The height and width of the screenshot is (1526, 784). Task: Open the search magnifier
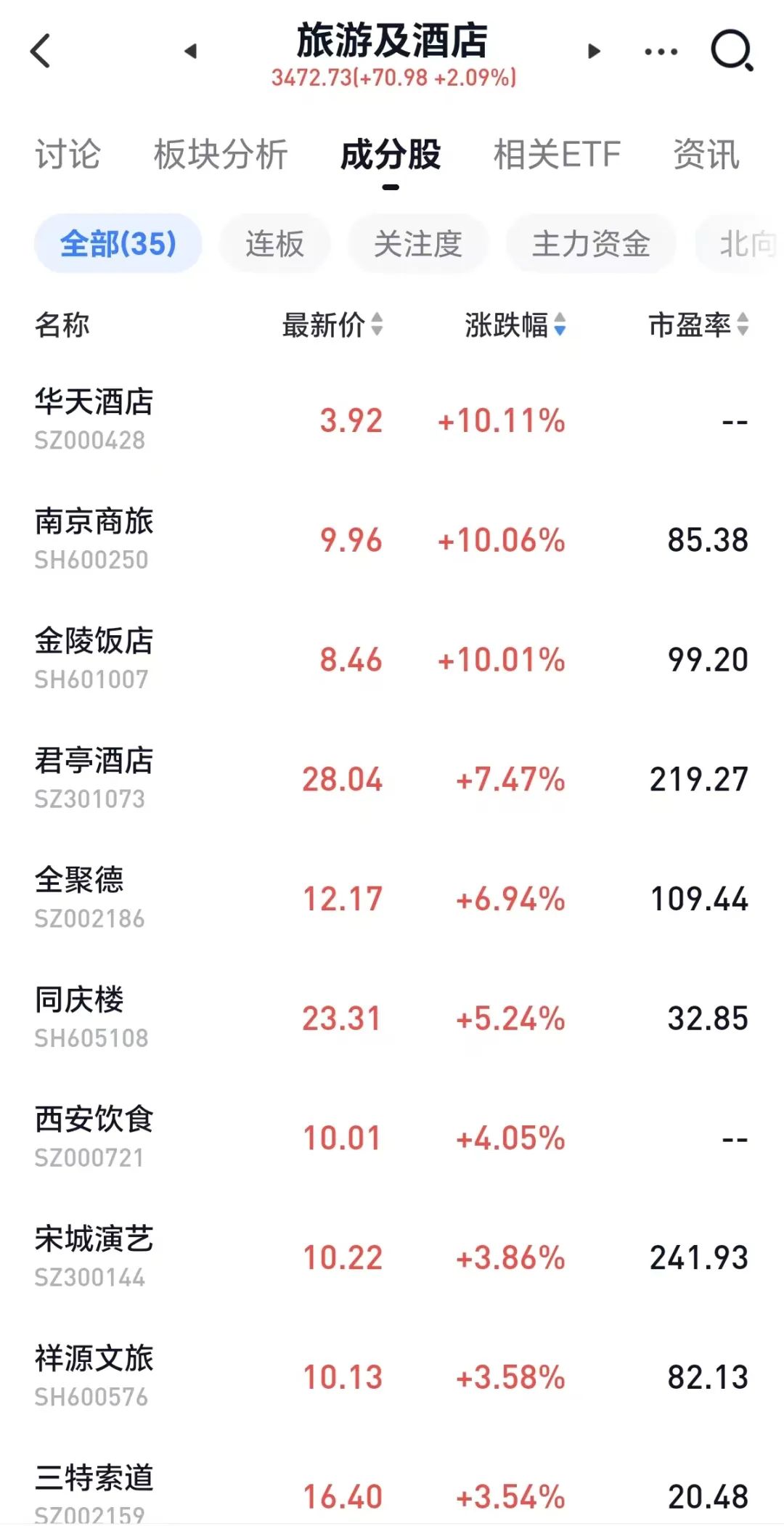click(732, 51)
